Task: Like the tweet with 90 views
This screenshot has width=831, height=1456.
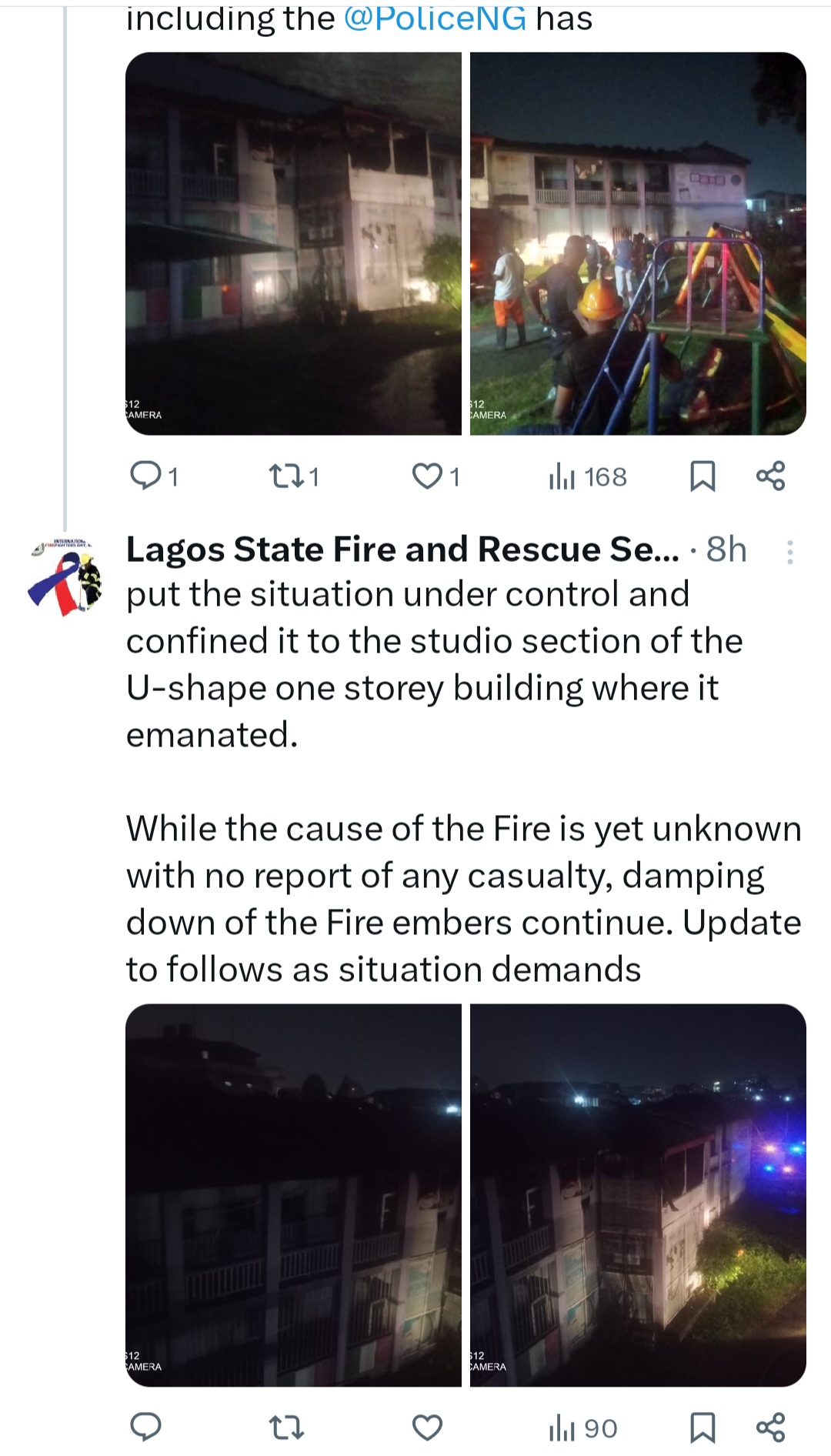Action: 427,1428
